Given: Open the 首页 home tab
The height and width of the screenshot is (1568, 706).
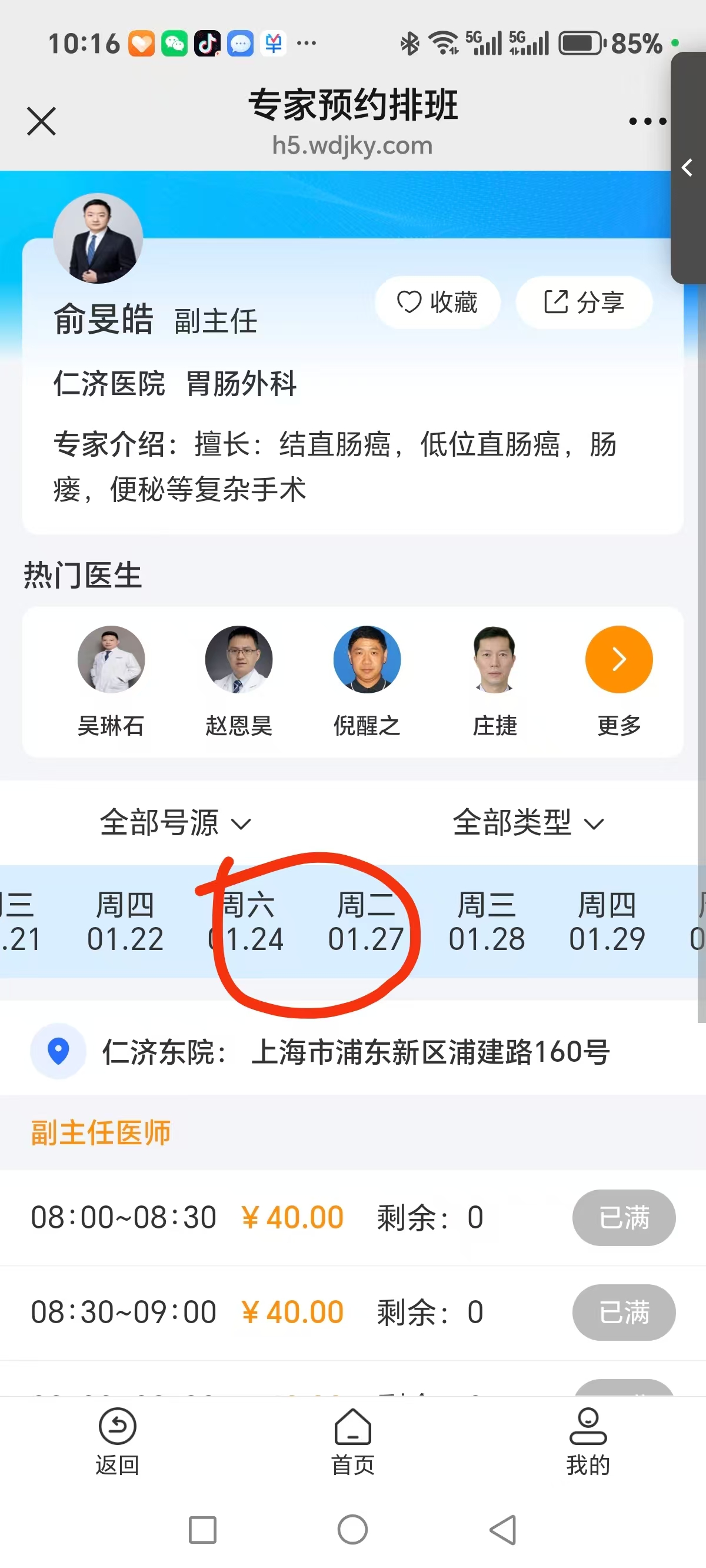Looking at the screenshot, I should tap(352, 1441).
